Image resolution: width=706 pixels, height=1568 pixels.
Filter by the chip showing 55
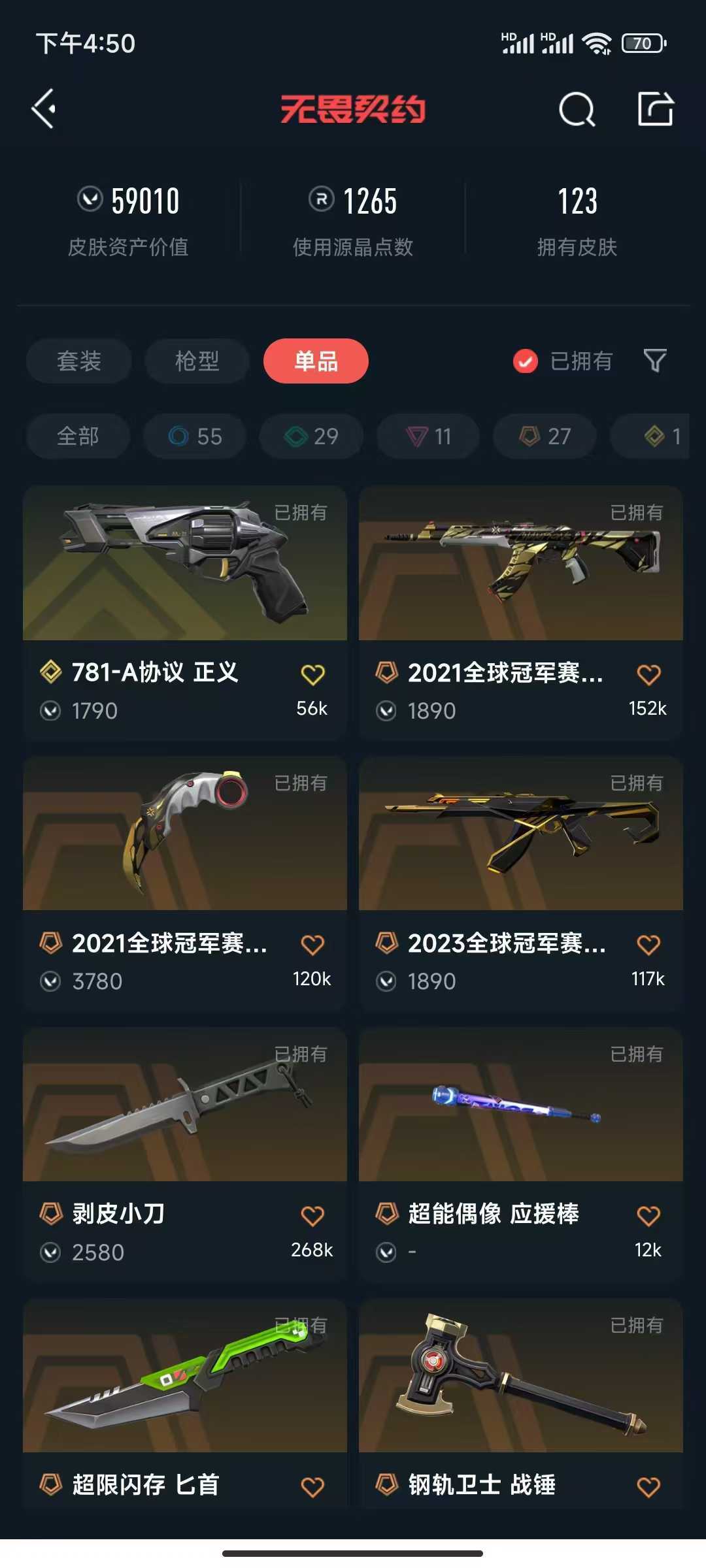click(x=195, y=436)
